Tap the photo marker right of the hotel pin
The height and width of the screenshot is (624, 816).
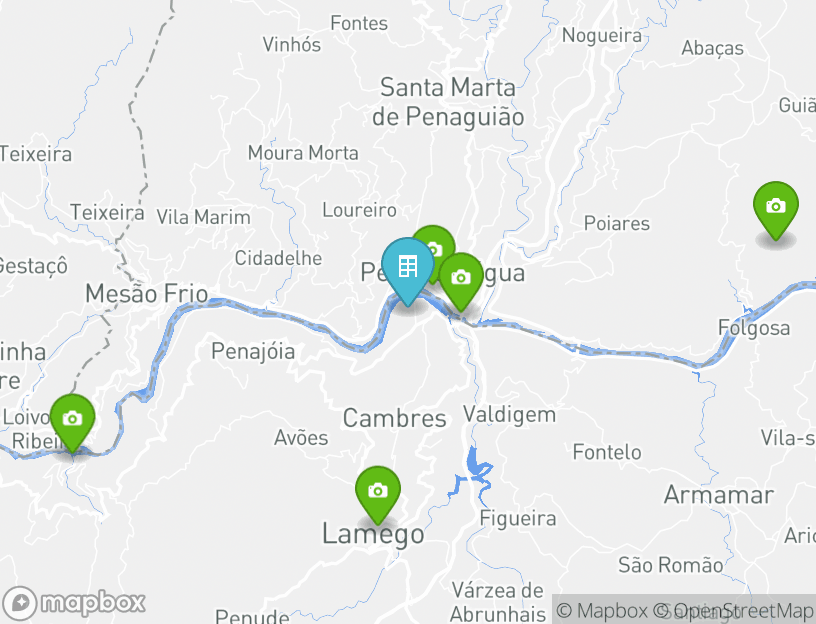point(461,278)
